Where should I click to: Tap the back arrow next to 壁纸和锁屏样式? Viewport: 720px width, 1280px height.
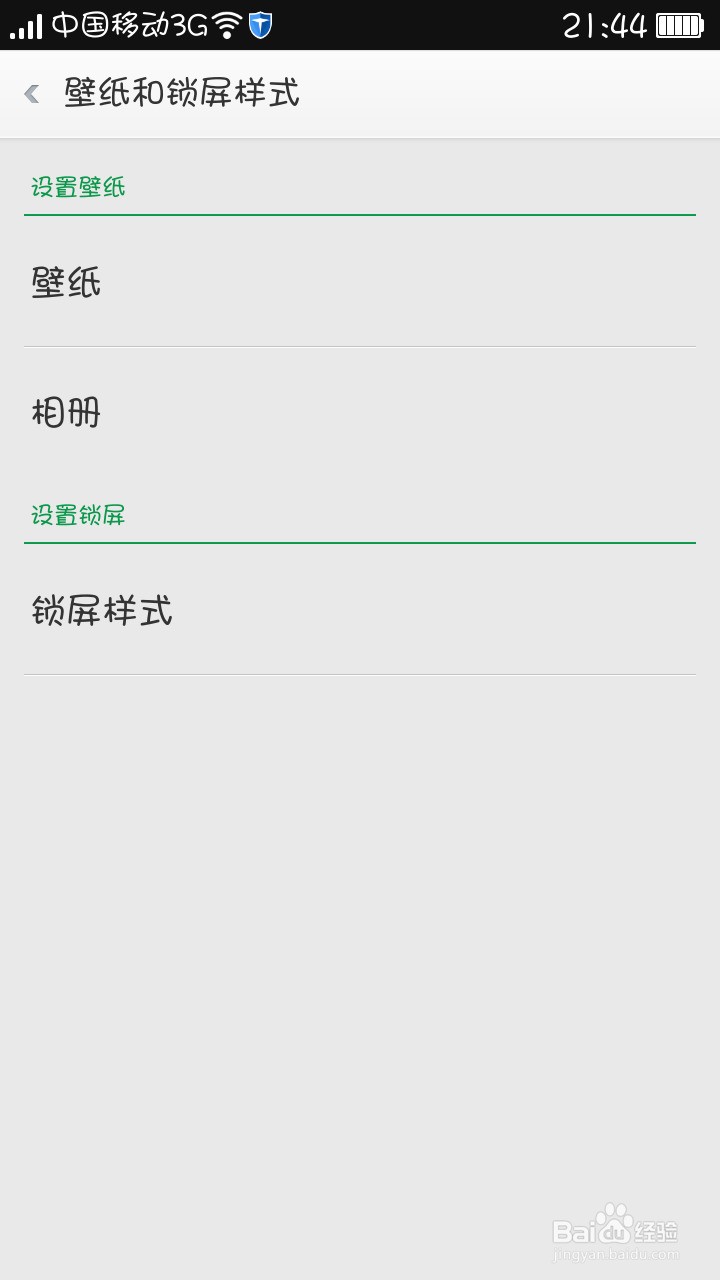pyautogui.click(x=31, y=92)
